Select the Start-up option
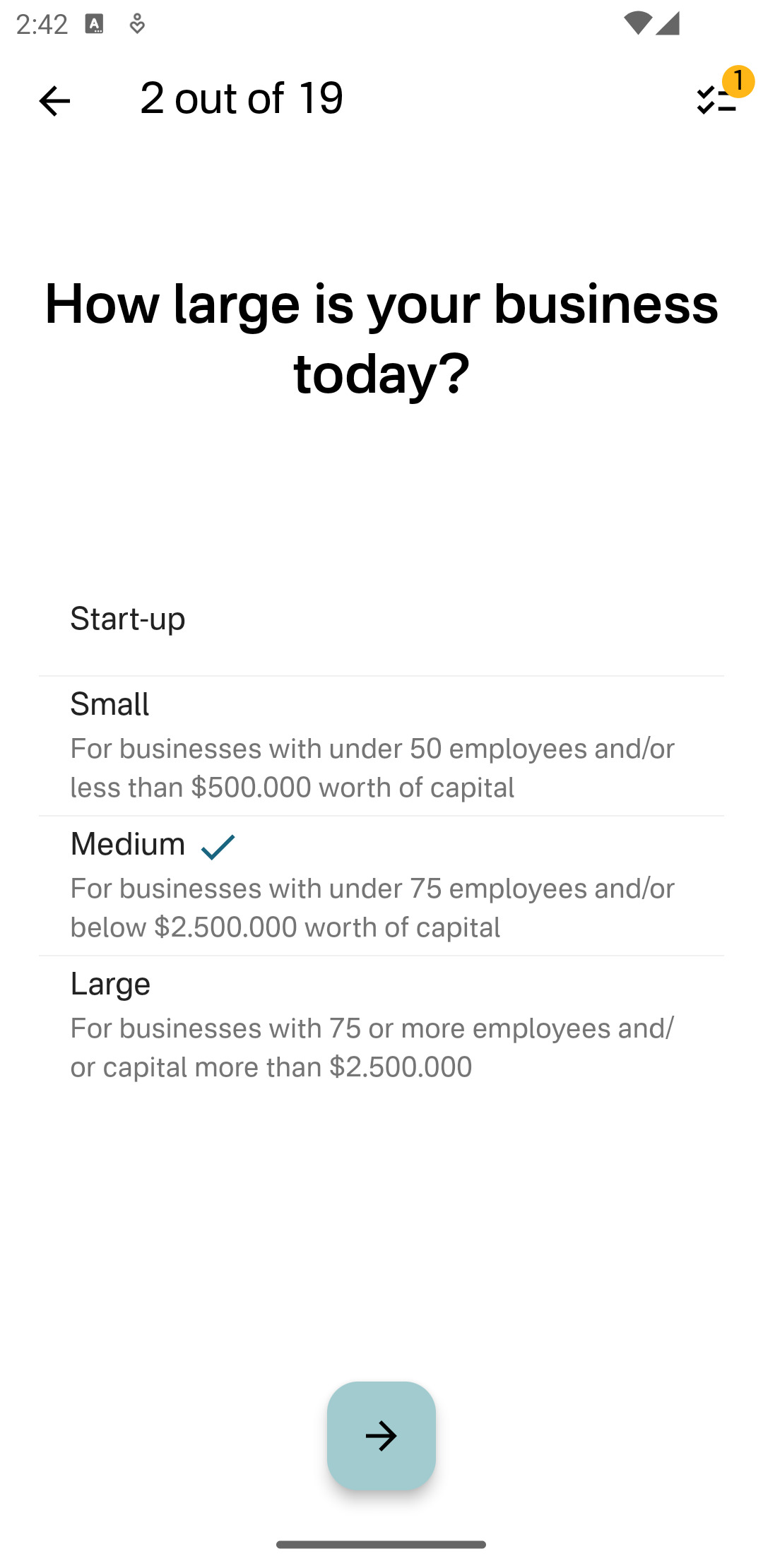763x1568 pixels. 381,619
